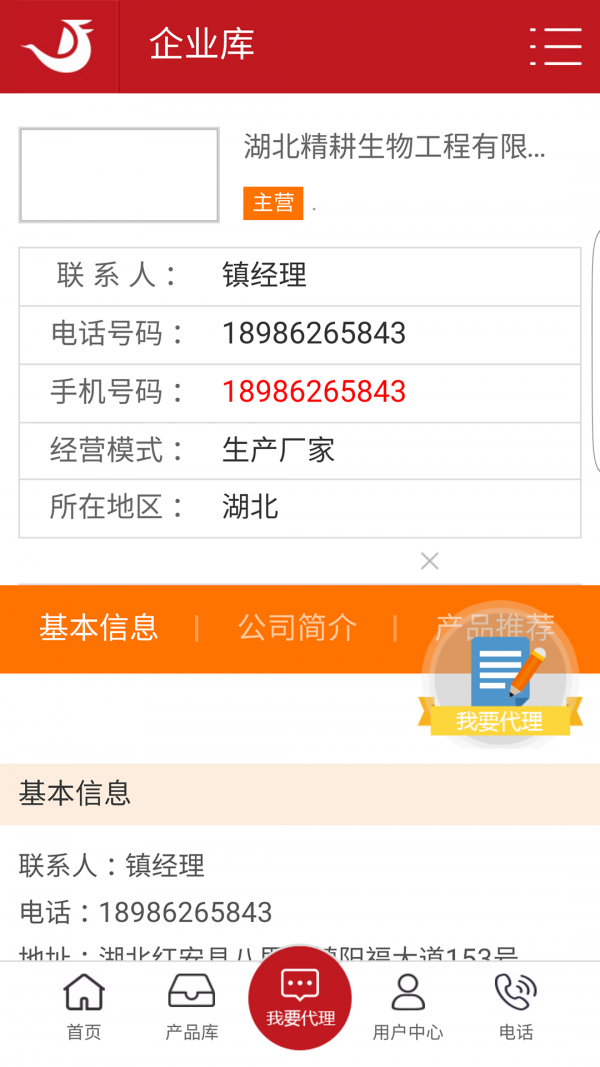Tap the red 我要代理 center button

tap(300, 998)
